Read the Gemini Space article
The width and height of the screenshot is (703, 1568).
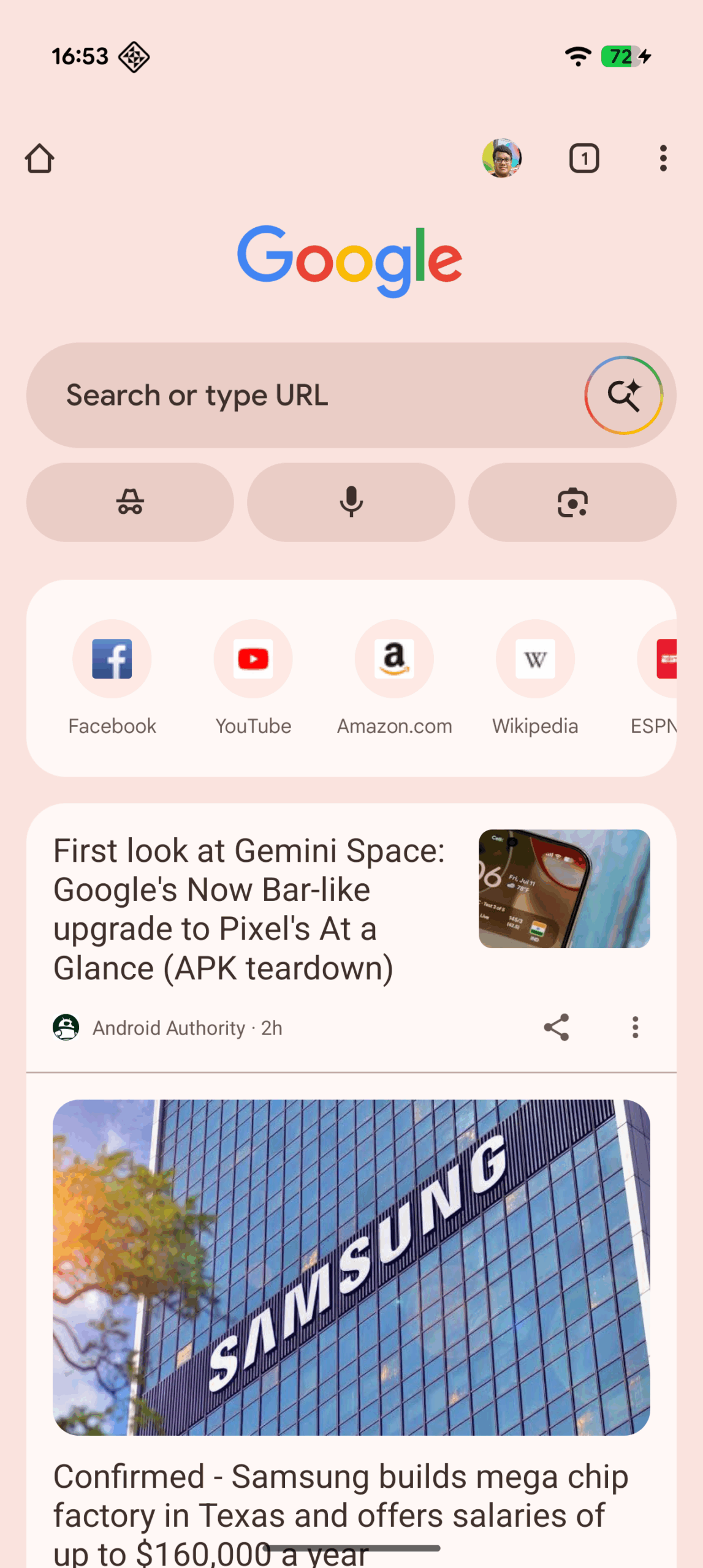tap(248, 909)
